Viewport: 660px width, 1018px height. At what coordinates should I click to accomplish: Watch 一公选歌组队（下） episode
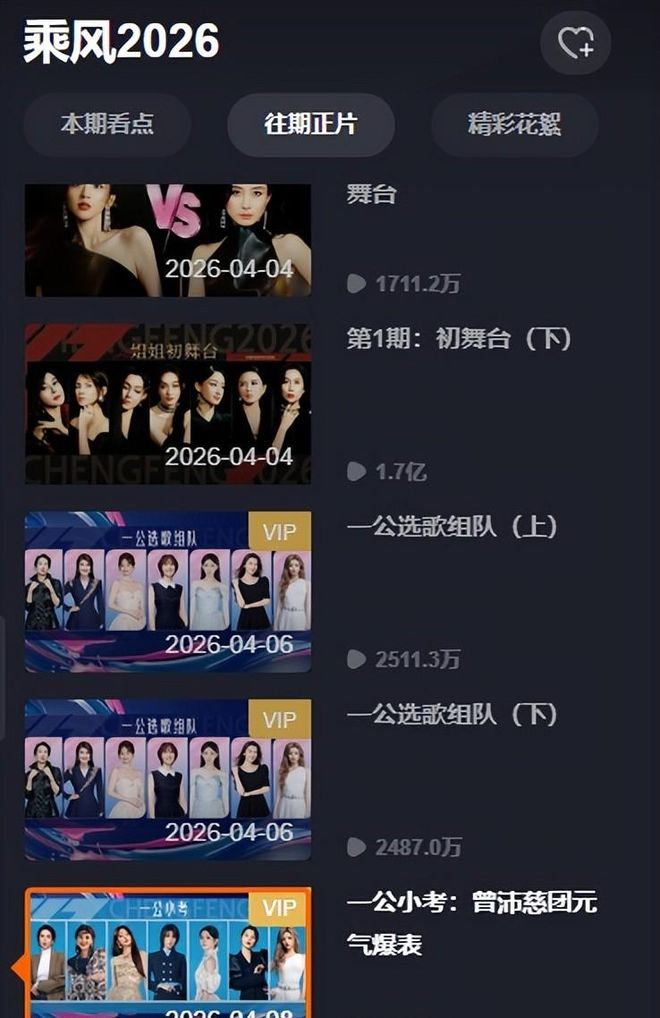coord(168,779)
